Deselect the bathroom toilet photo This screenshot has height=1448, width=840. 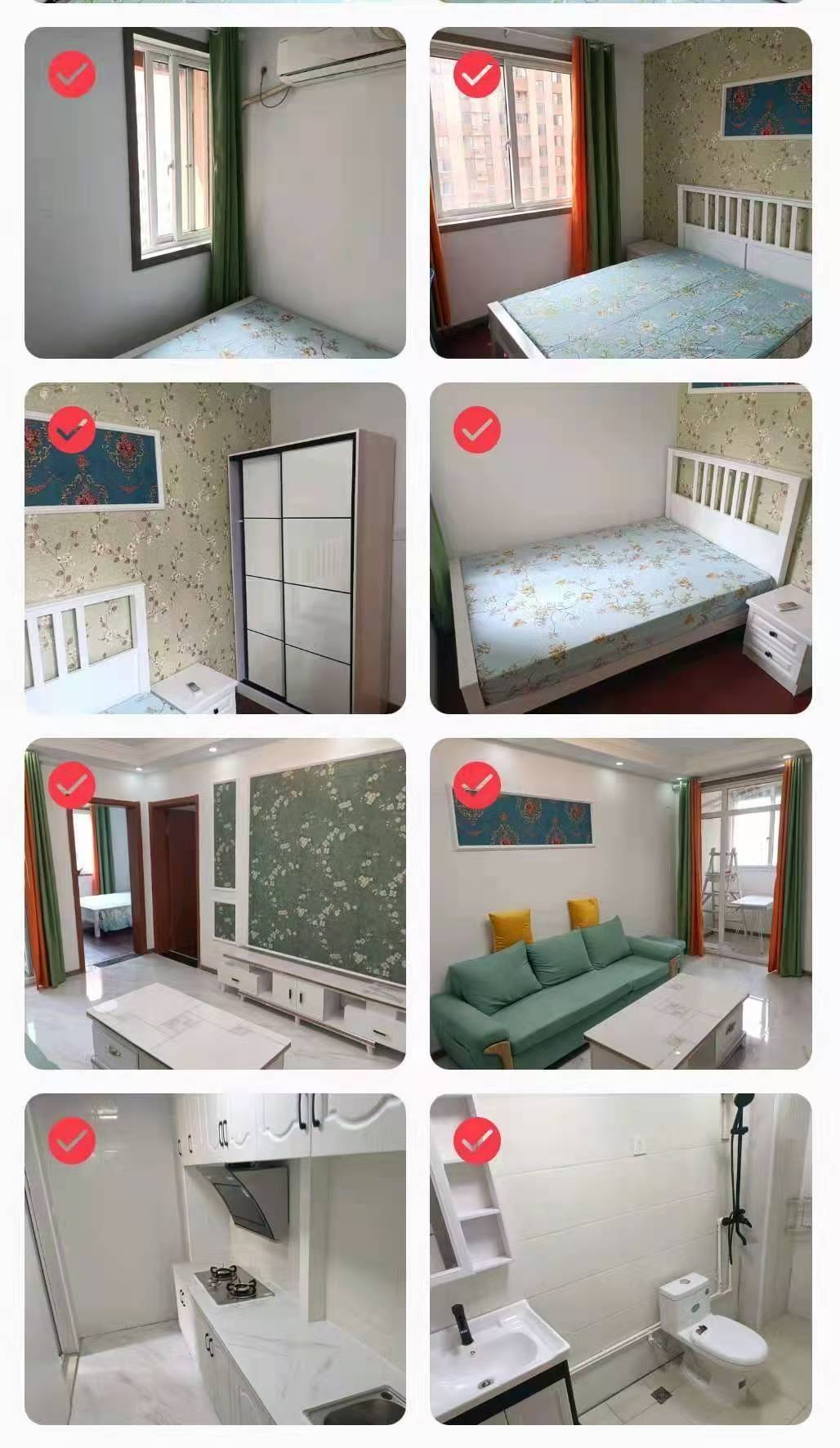point(477,1141)
